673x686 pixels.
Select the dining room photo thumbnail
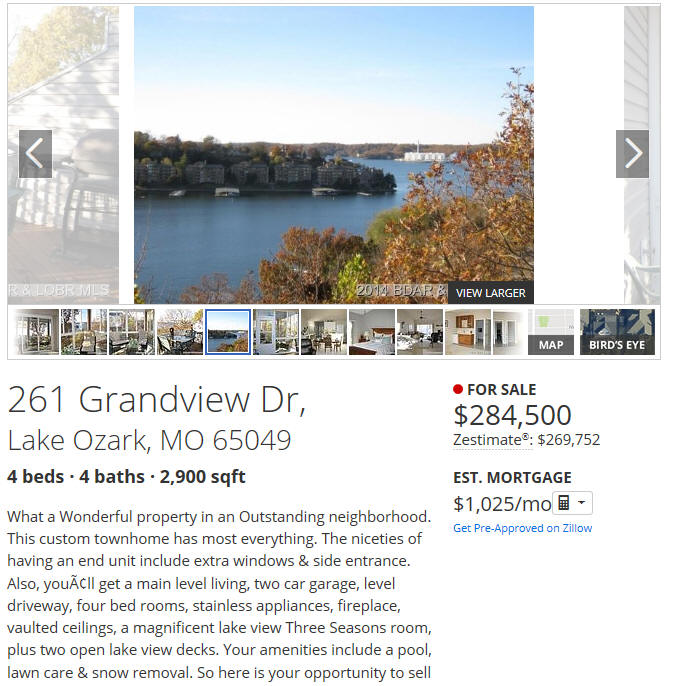coord(324,332)
